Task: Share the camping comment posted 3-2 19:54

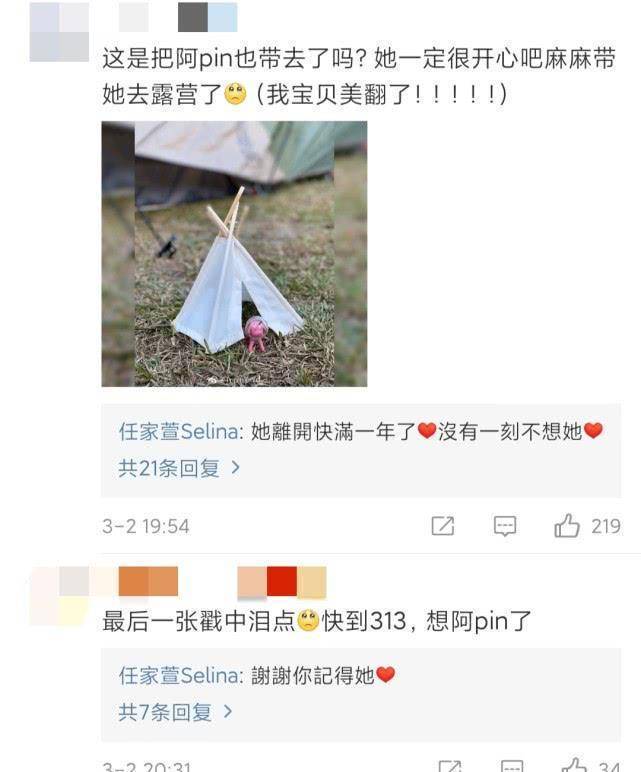Action: tap(443, 526)
